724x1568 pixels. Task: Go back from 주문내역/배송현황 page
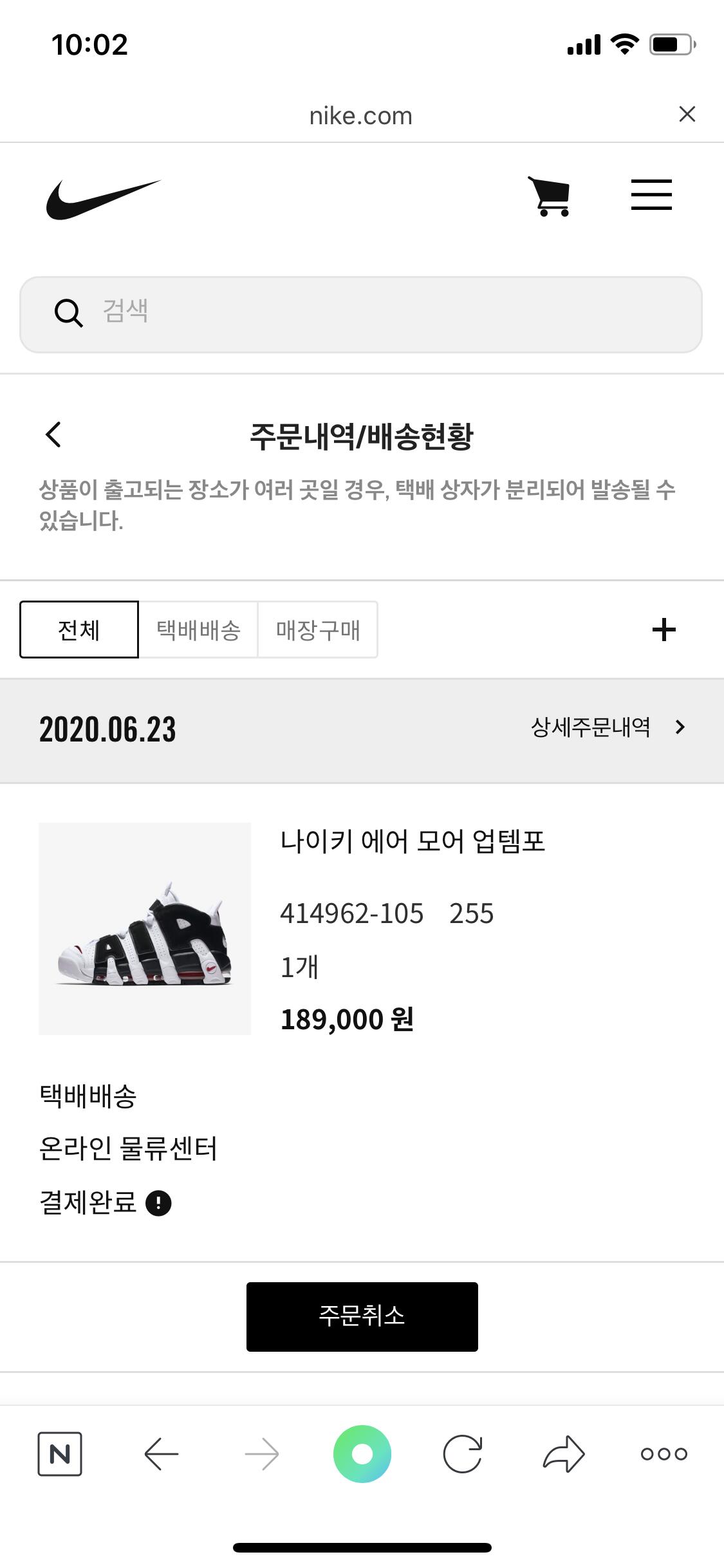pyautogui.click(x=53, y=434)
